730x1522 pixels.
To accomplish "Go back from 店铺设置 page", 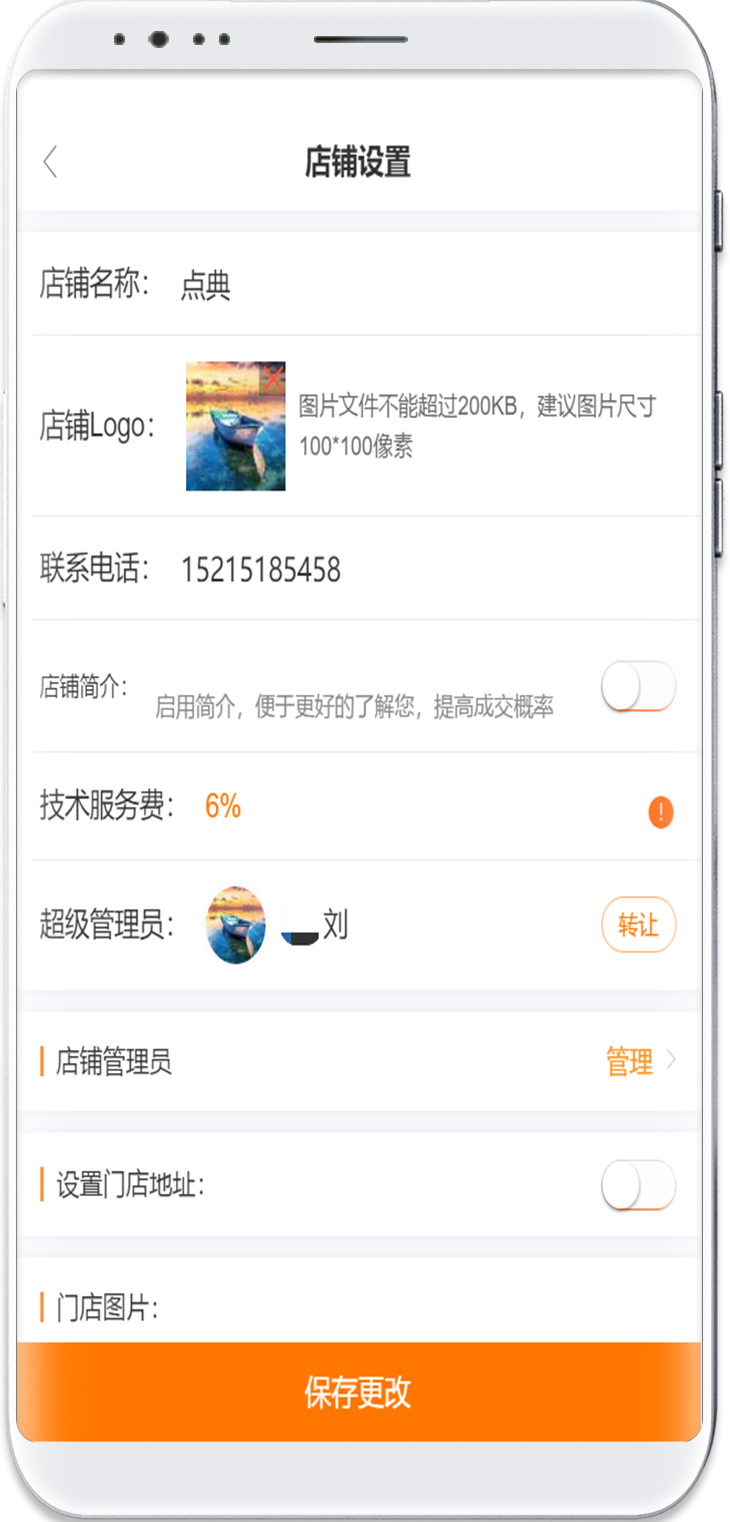I will pos(50,162).
